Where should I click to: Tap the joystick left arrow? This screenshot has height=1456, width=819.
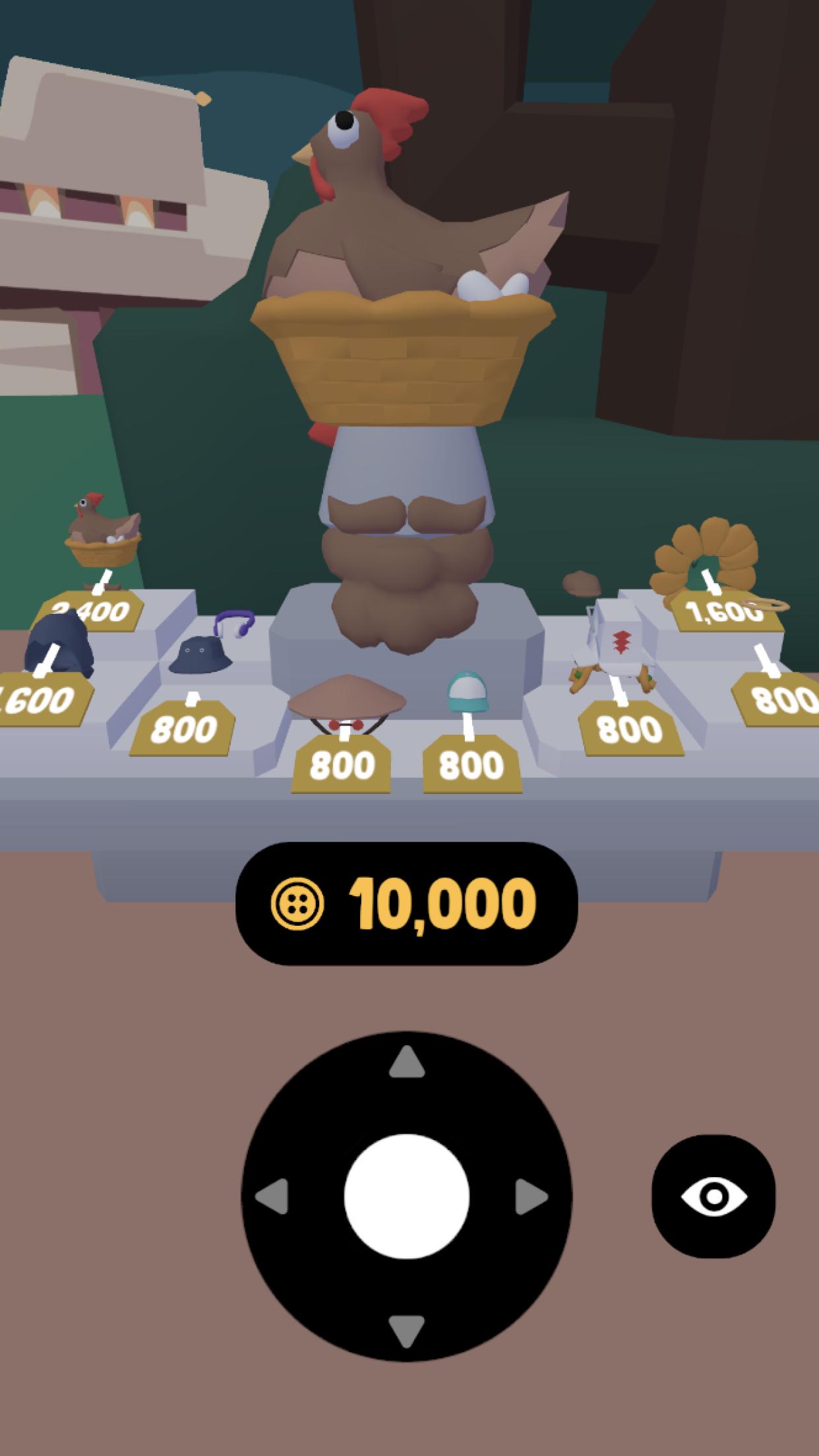[x=272, y=1196]
